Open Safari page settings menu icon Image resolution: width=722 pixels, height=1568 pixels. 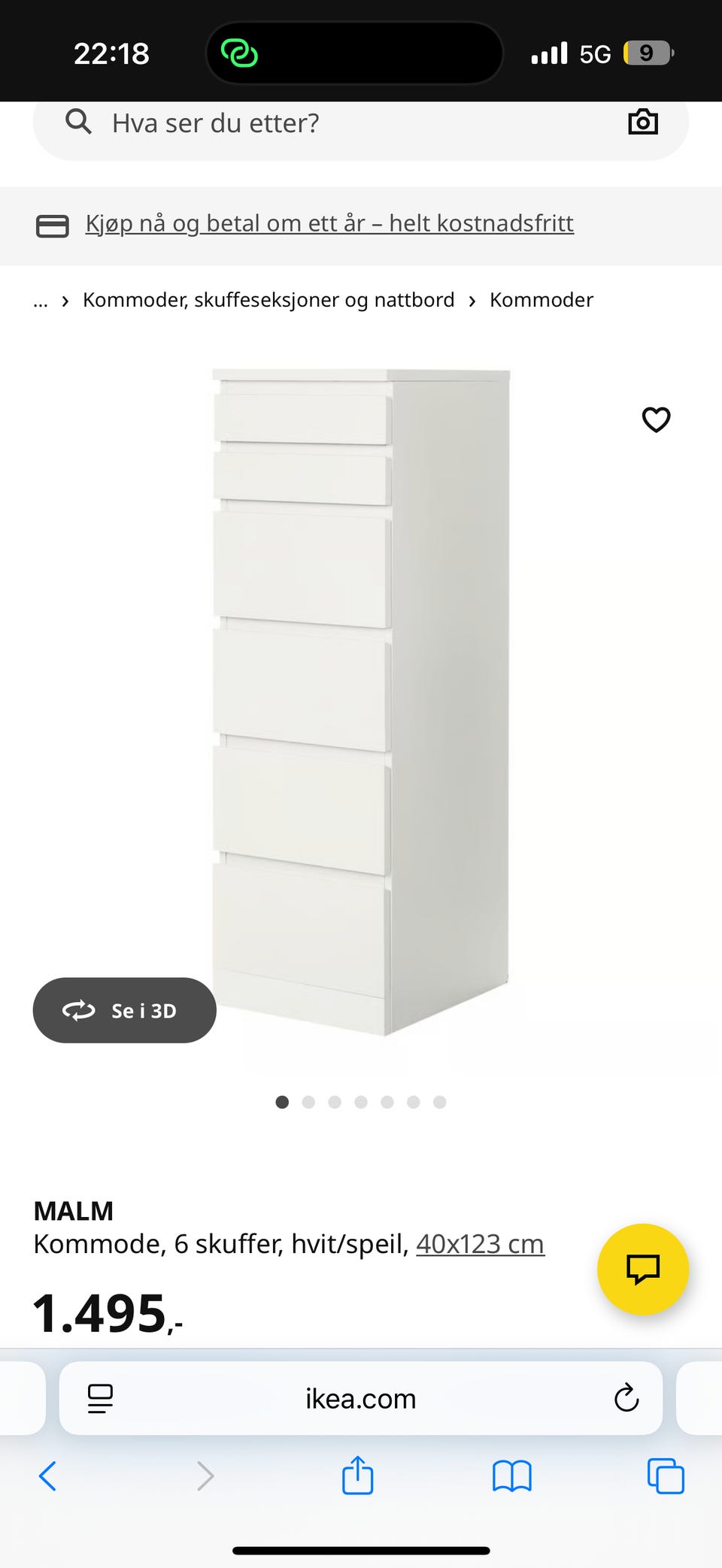(x=100, y=1399)
